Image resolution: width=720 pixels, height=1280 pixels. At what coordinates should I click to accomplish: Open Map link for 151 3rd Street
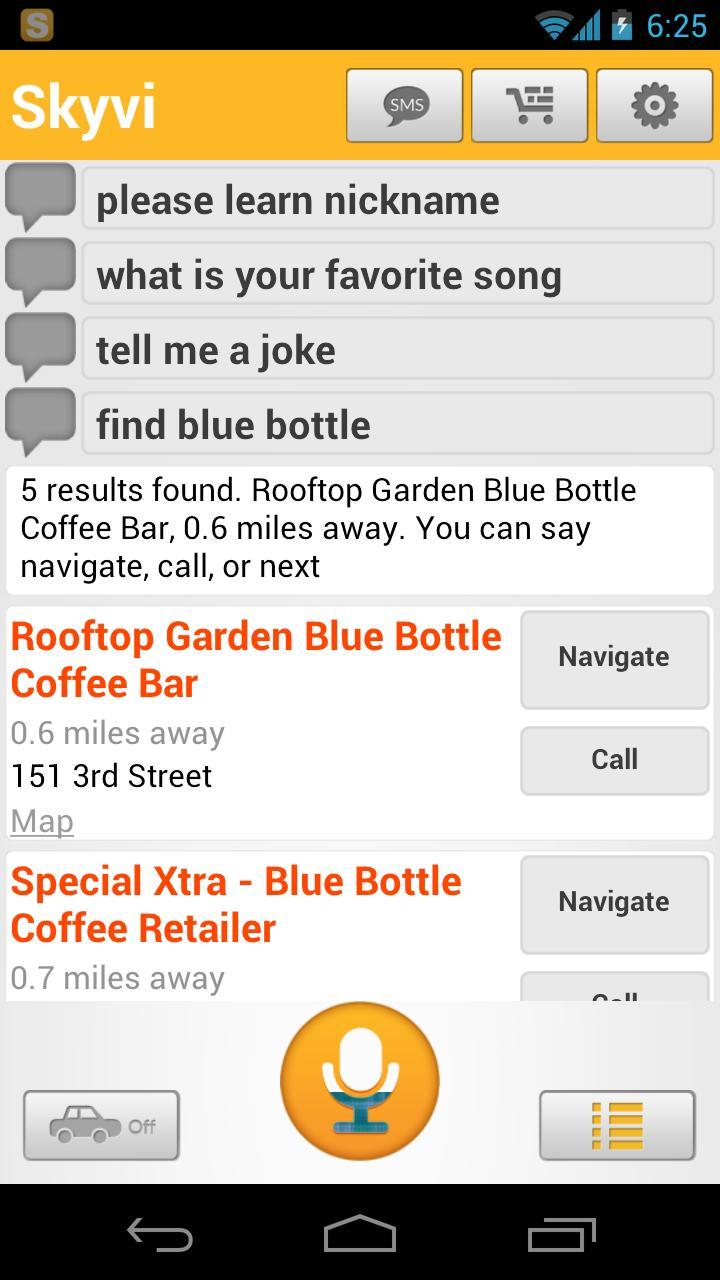click(42, 821)
